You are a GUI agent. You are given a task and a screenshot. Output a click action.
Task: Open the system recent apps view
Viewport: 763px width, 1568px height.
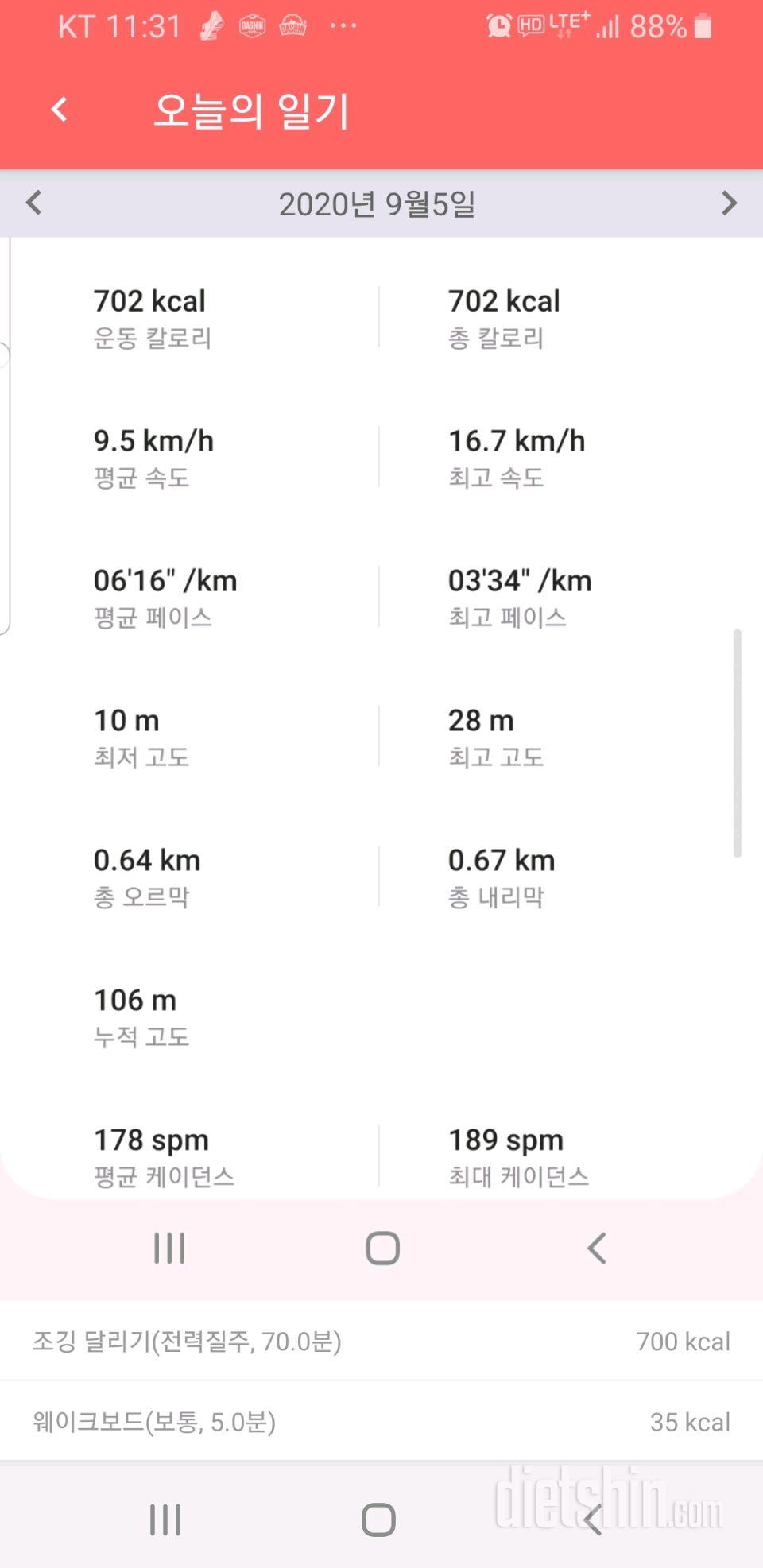click(x=165, y=1520)
